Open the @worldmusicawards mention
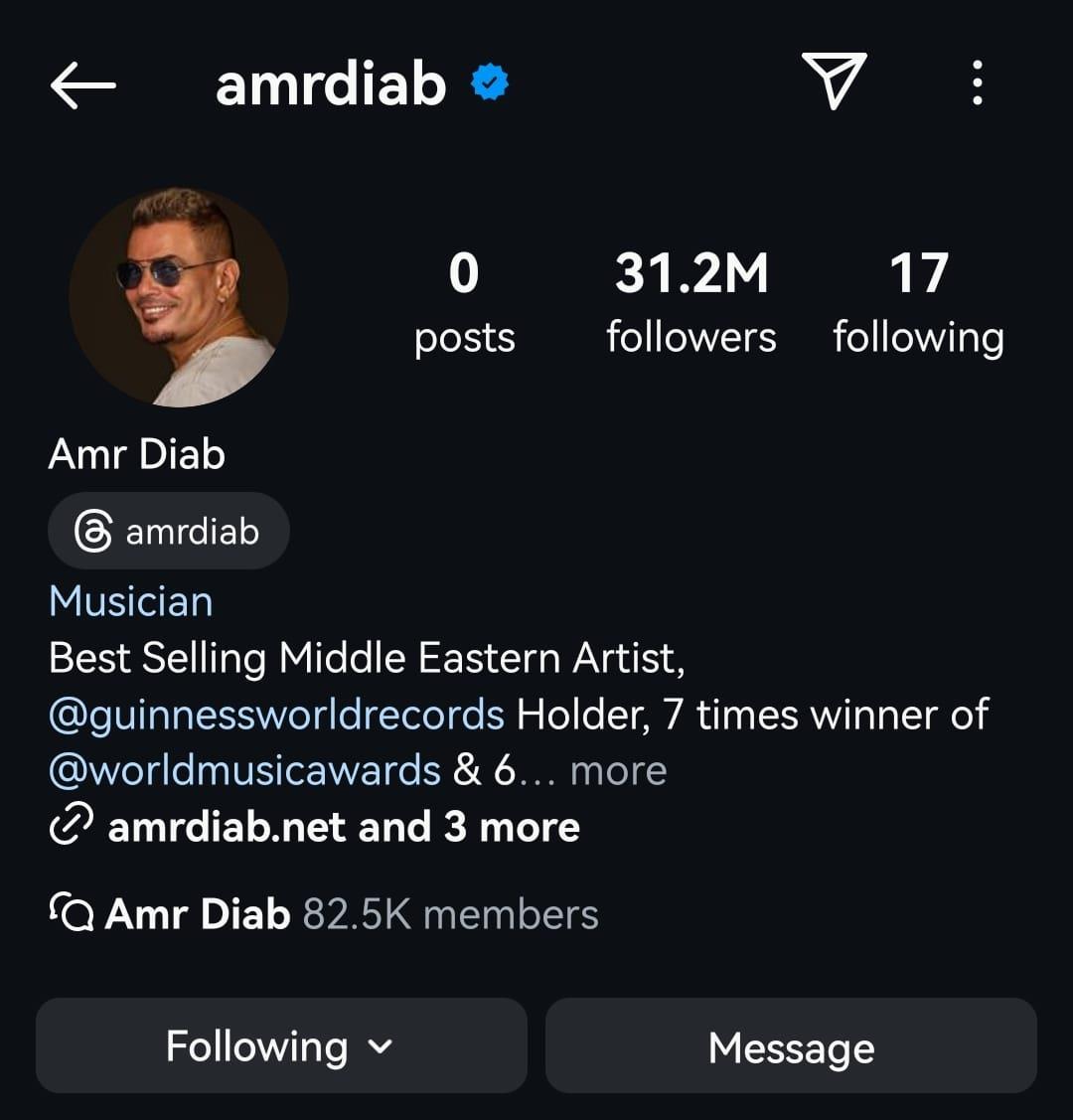 pyautogui.click(x=244, y=770)
